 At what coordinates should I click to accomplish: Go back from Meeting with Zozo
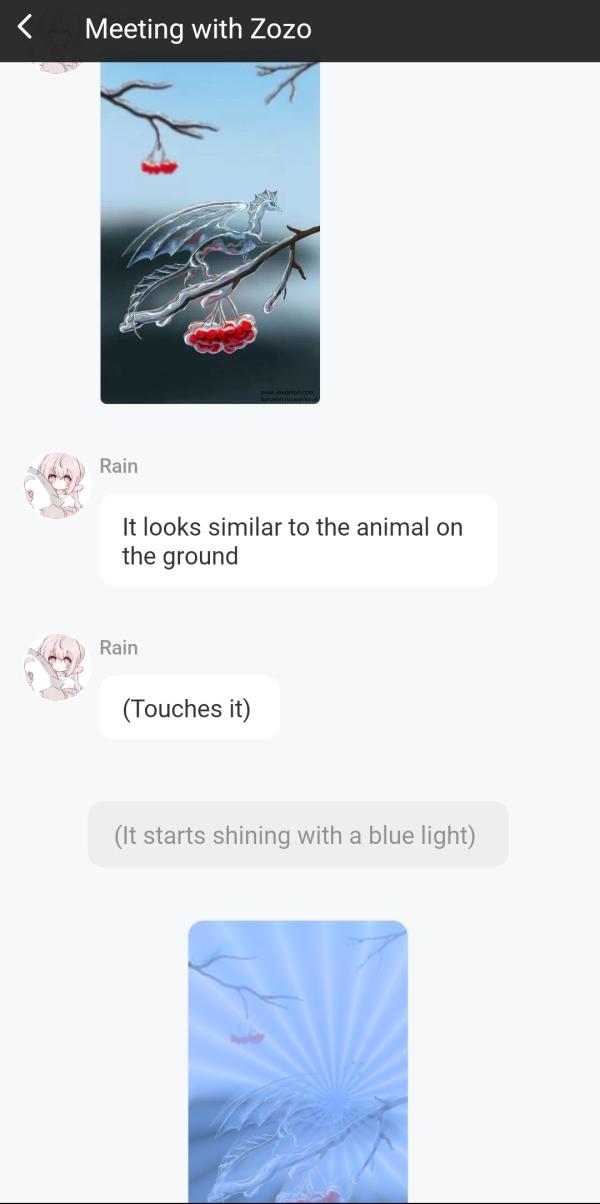click(26, 28)
